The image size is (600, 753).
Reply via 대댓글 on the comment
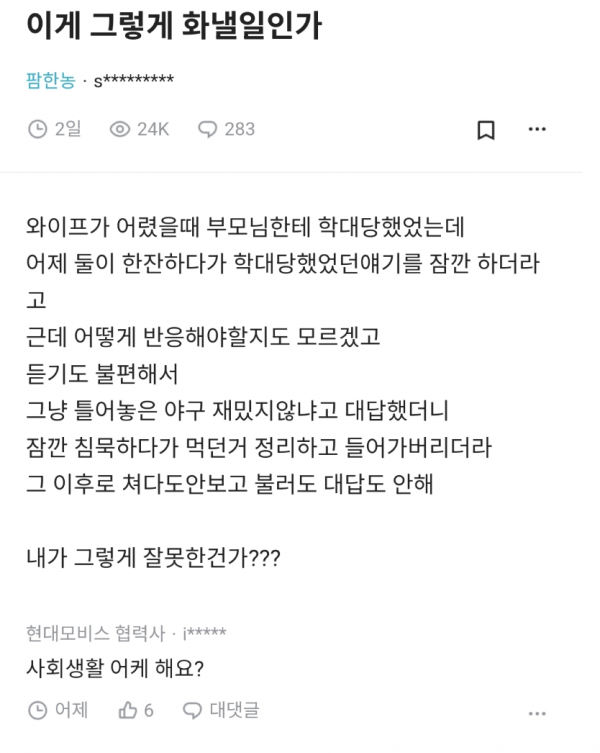[221, 710]
